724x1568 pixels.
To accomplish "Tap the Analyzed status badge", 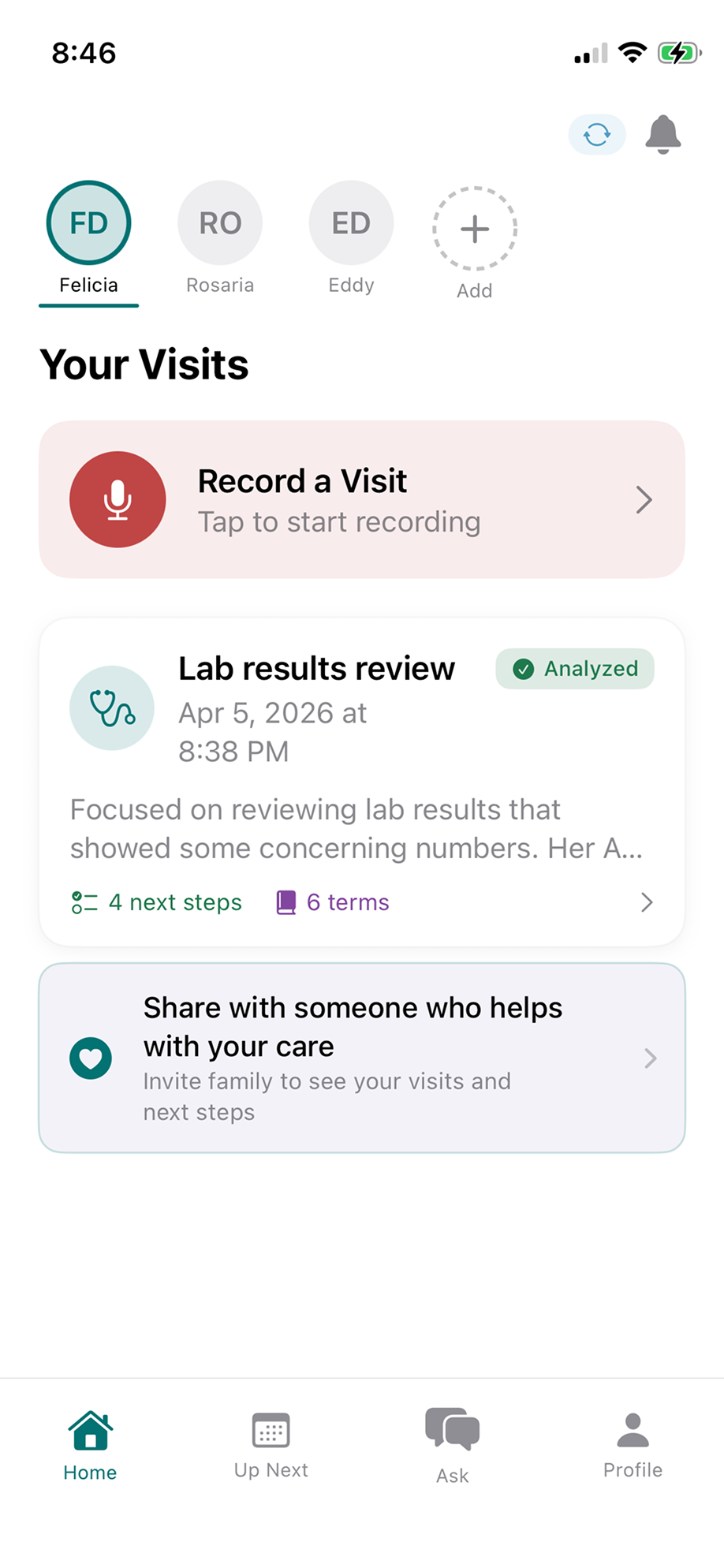I will 574,669.
